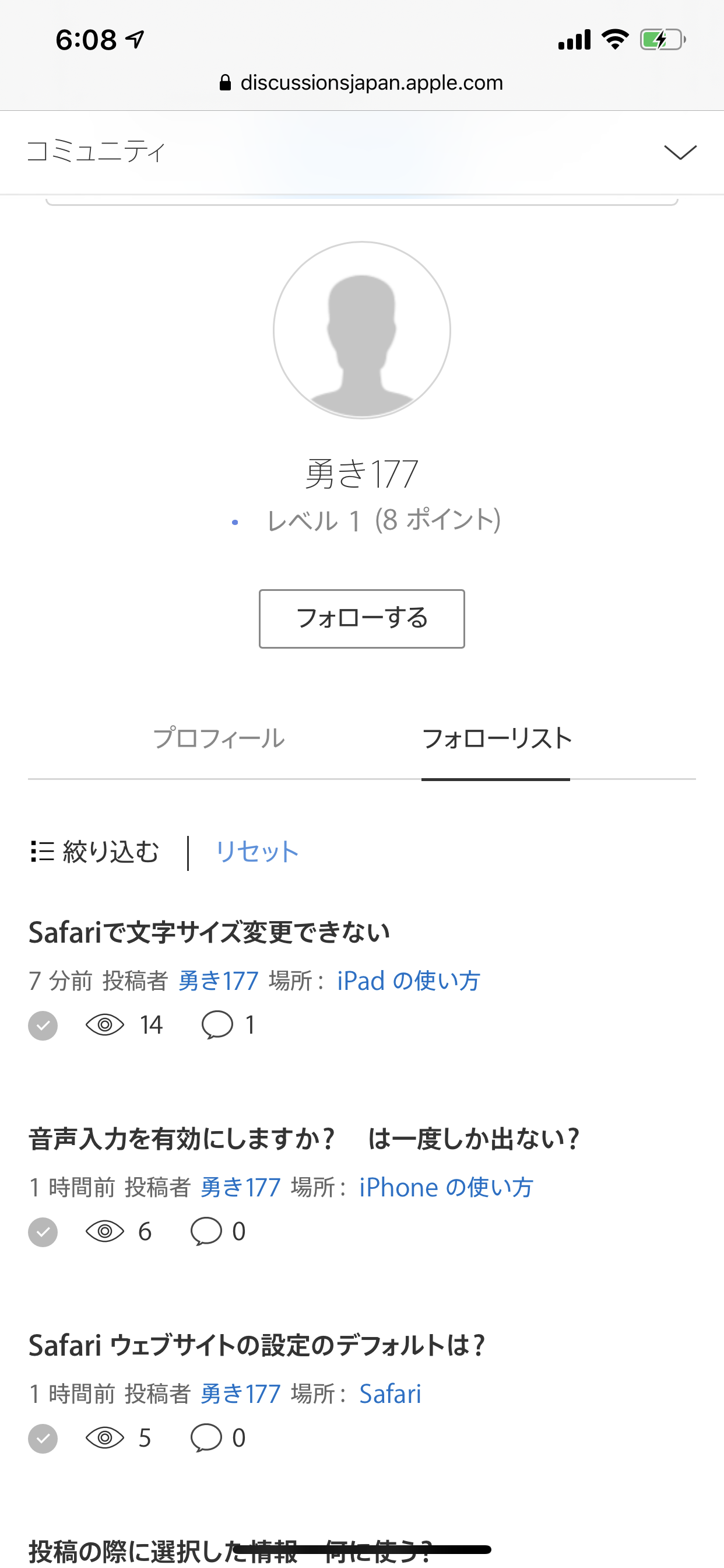Open the post Safariで文字サイズ変更できない

[x=209, y=933]
